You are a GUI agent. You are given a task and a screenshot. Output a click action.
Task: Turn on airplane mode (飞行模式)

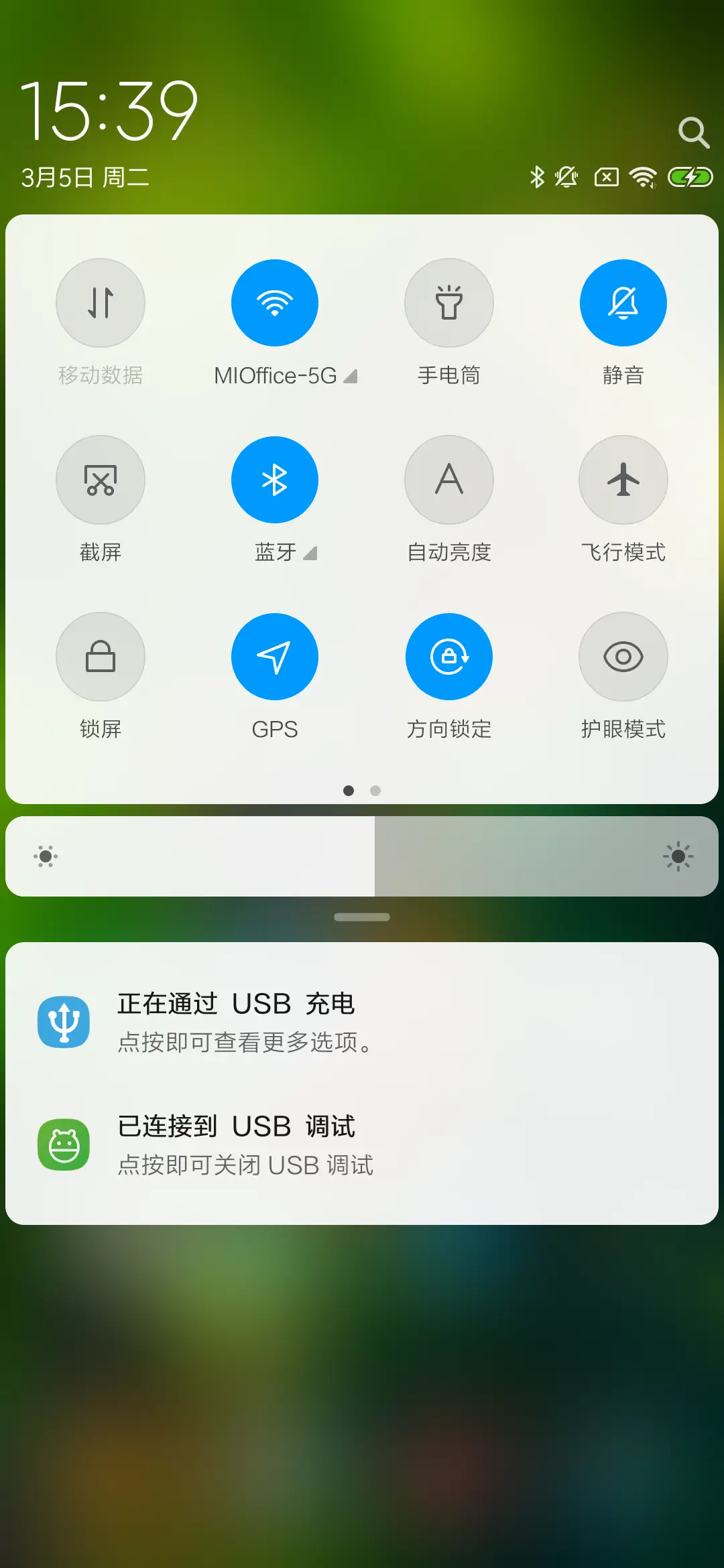coord(623,480)
